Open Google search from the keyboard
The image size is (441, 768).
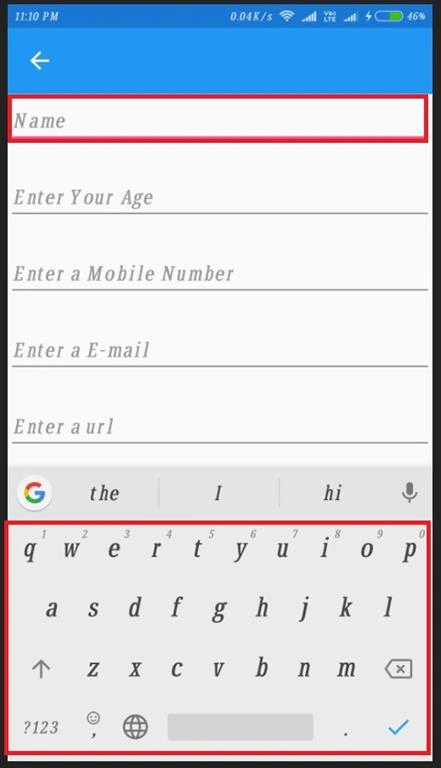click(x=34, y=493)
